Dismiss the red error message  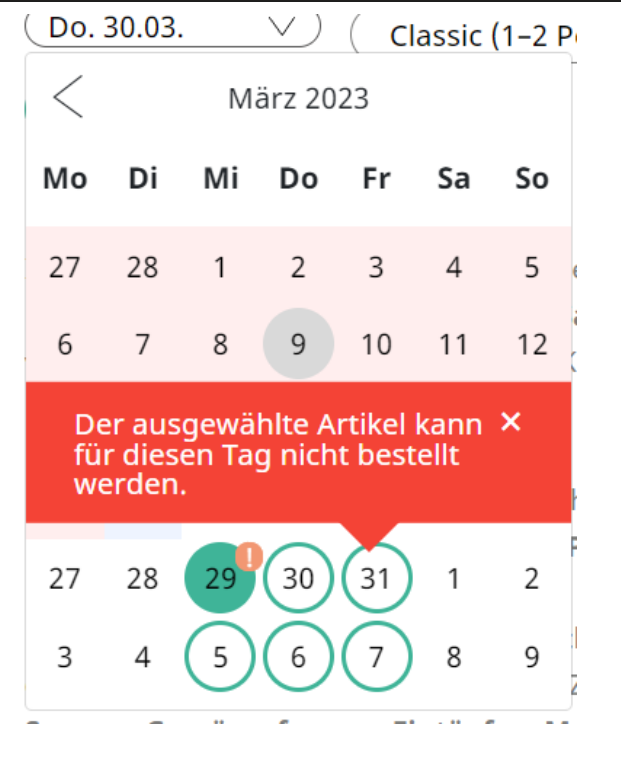[511, 422]
